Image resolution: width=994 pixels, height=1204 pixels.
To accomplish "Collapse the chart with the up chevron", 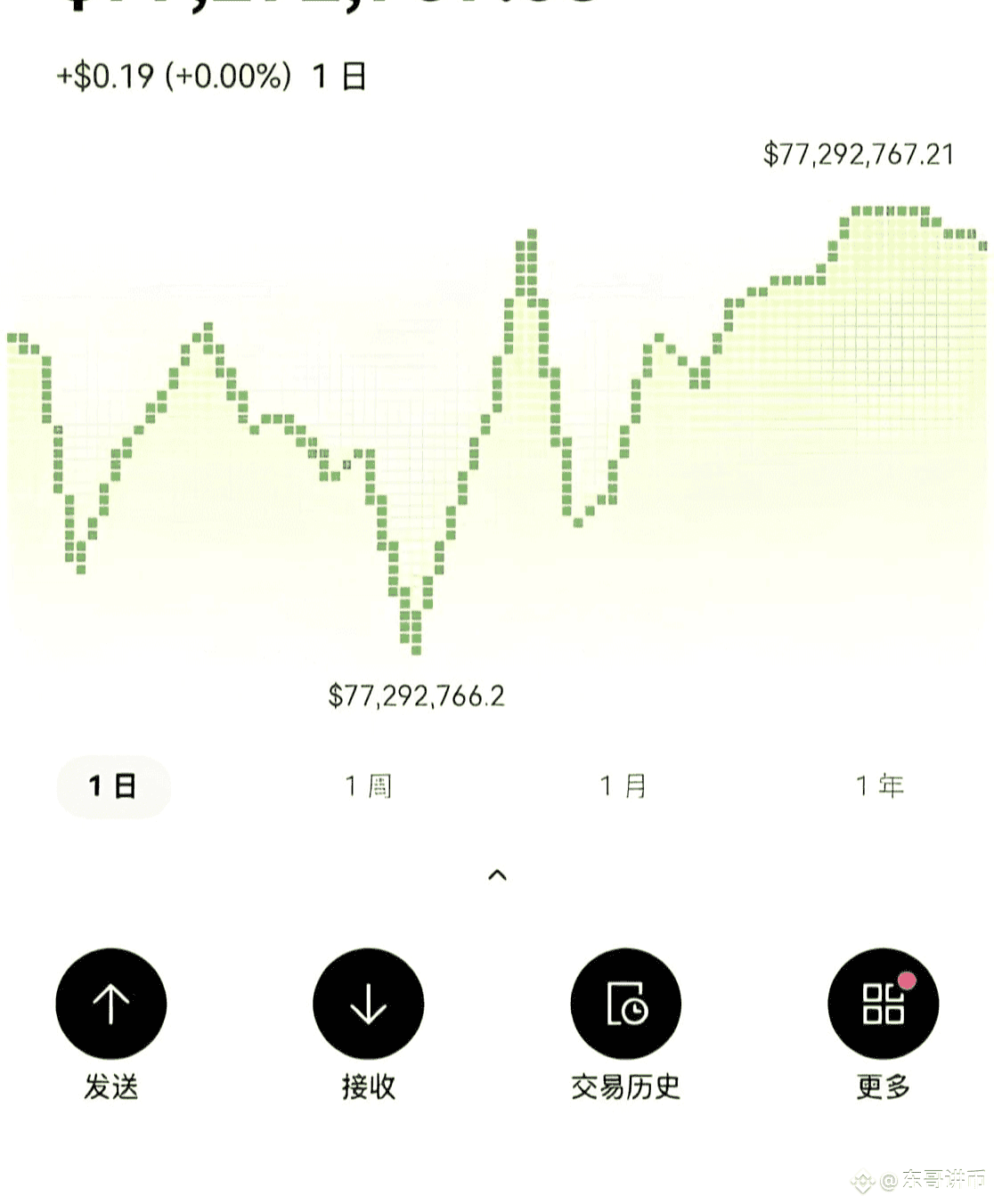I will [497, 875].
